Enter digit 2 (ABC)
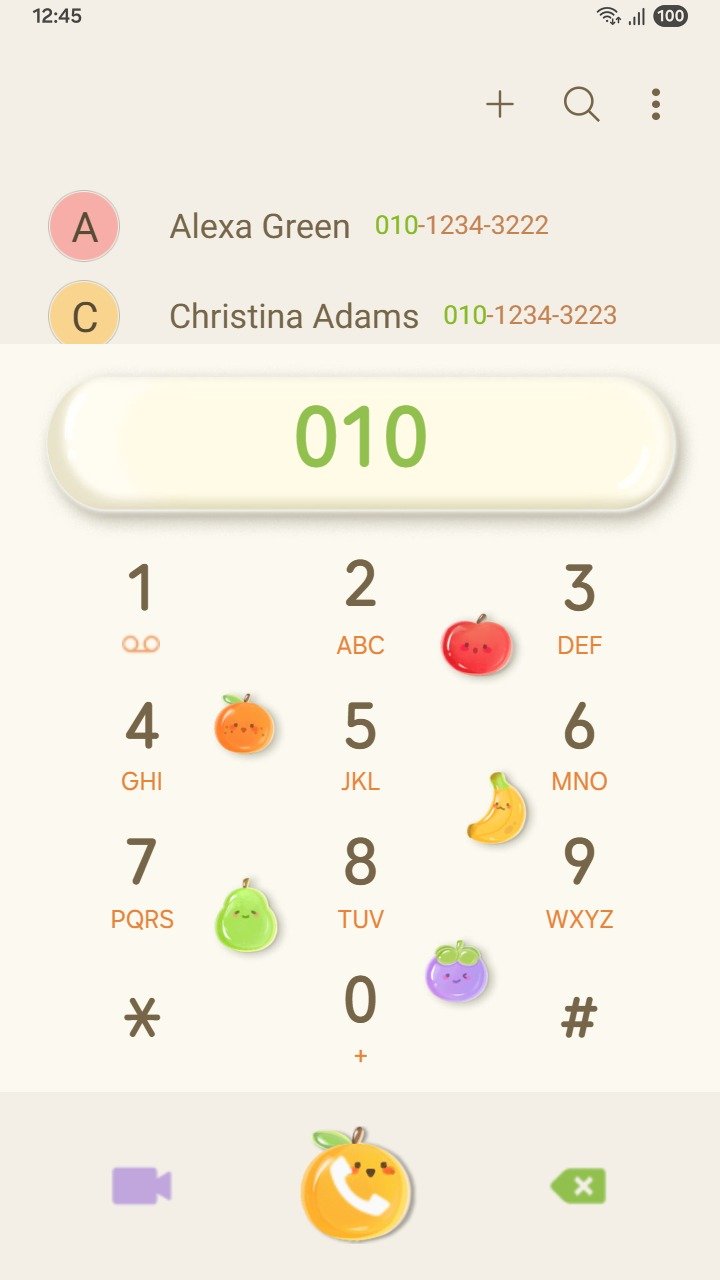Screen dimensions: 720x1280 coord(360,603)
